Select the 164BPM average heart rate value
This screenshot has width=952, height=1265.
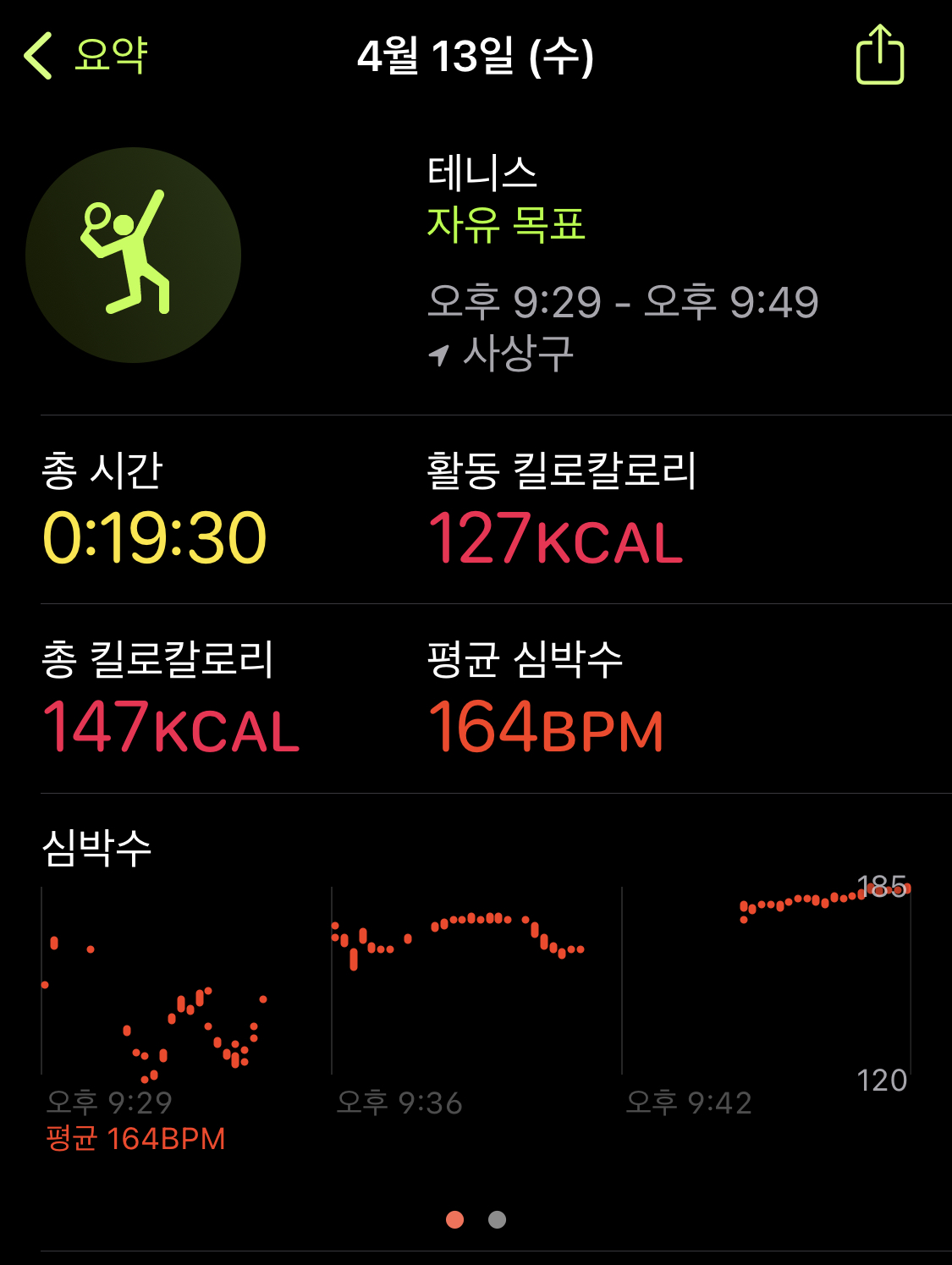pyautogui.click(x=546, y=728)
